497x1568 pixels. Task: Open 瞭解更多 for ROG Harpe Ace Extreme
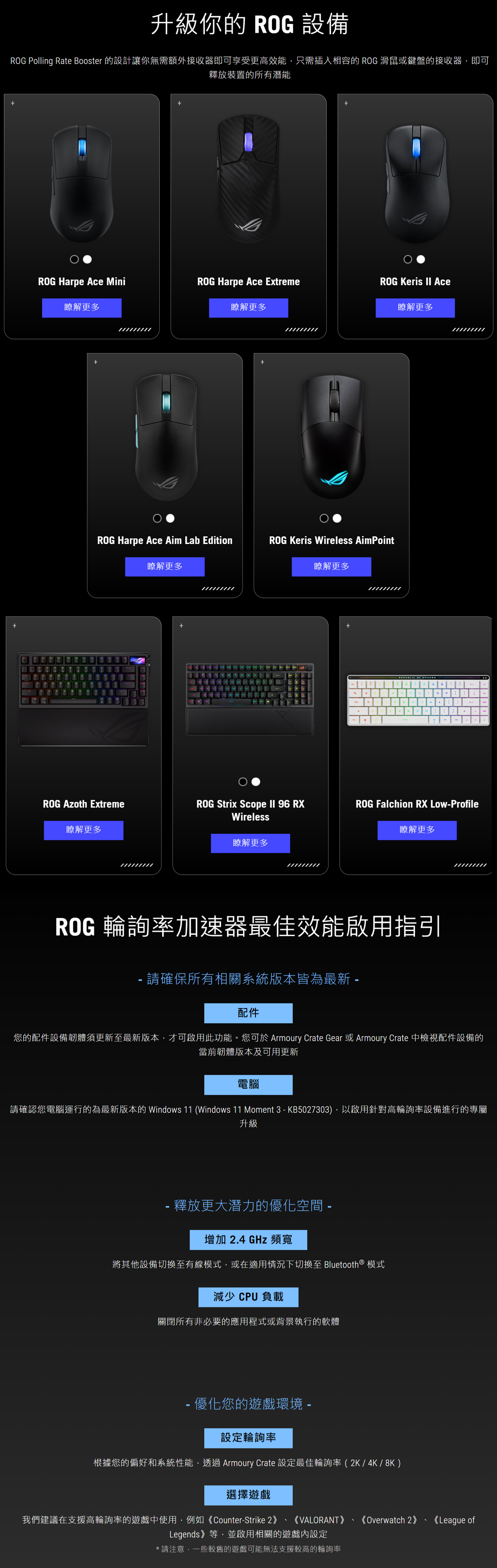(248, 307)
